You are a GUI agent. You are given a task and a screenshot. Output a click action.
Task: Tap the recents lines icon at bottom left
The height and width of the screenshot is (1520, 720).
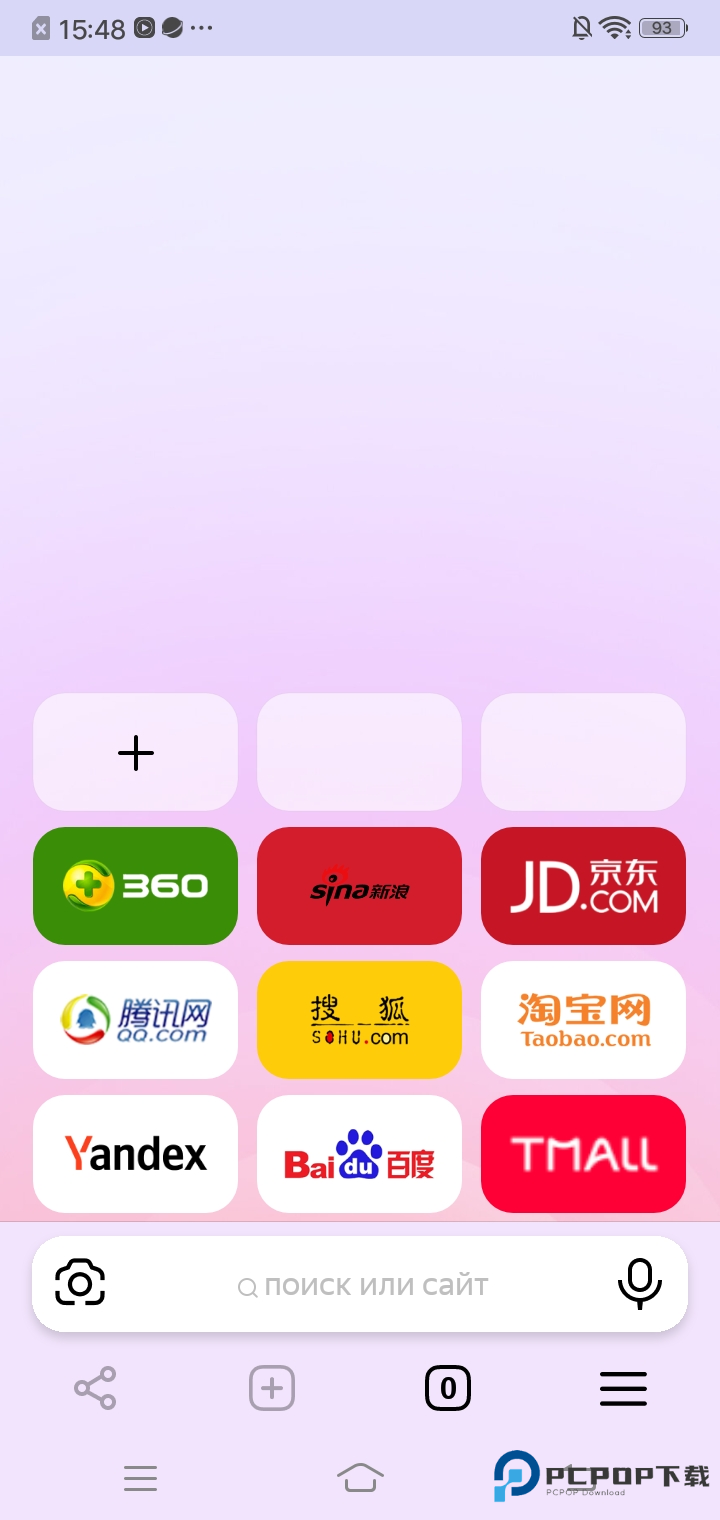tap(140, 1476)
